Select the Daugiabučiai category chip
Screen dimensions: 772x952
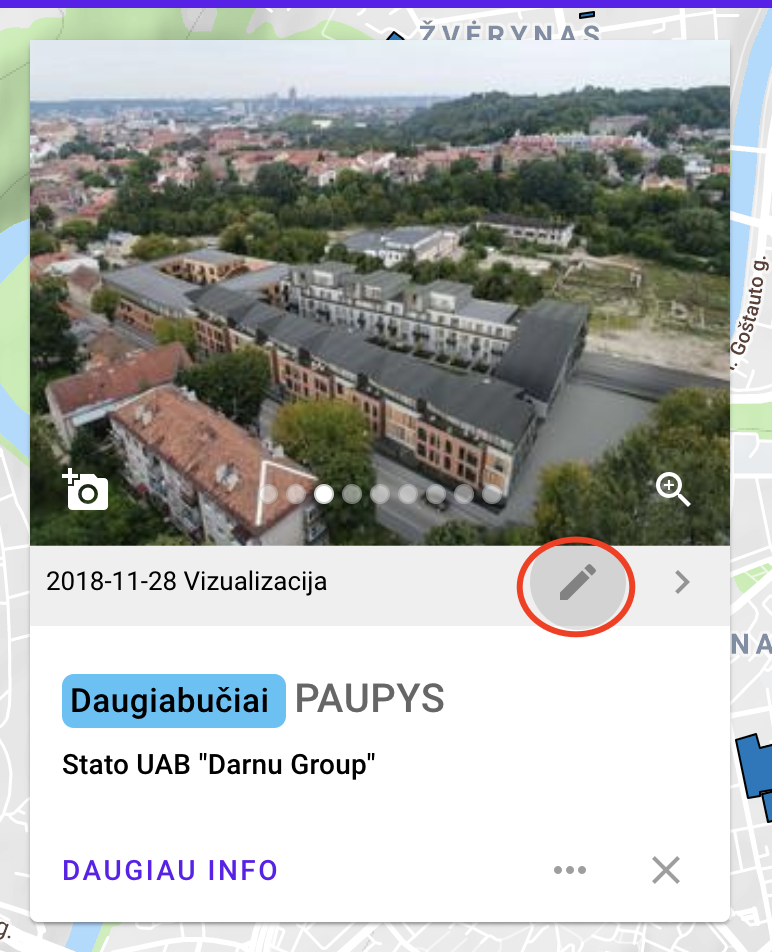(x=174, y=700)
